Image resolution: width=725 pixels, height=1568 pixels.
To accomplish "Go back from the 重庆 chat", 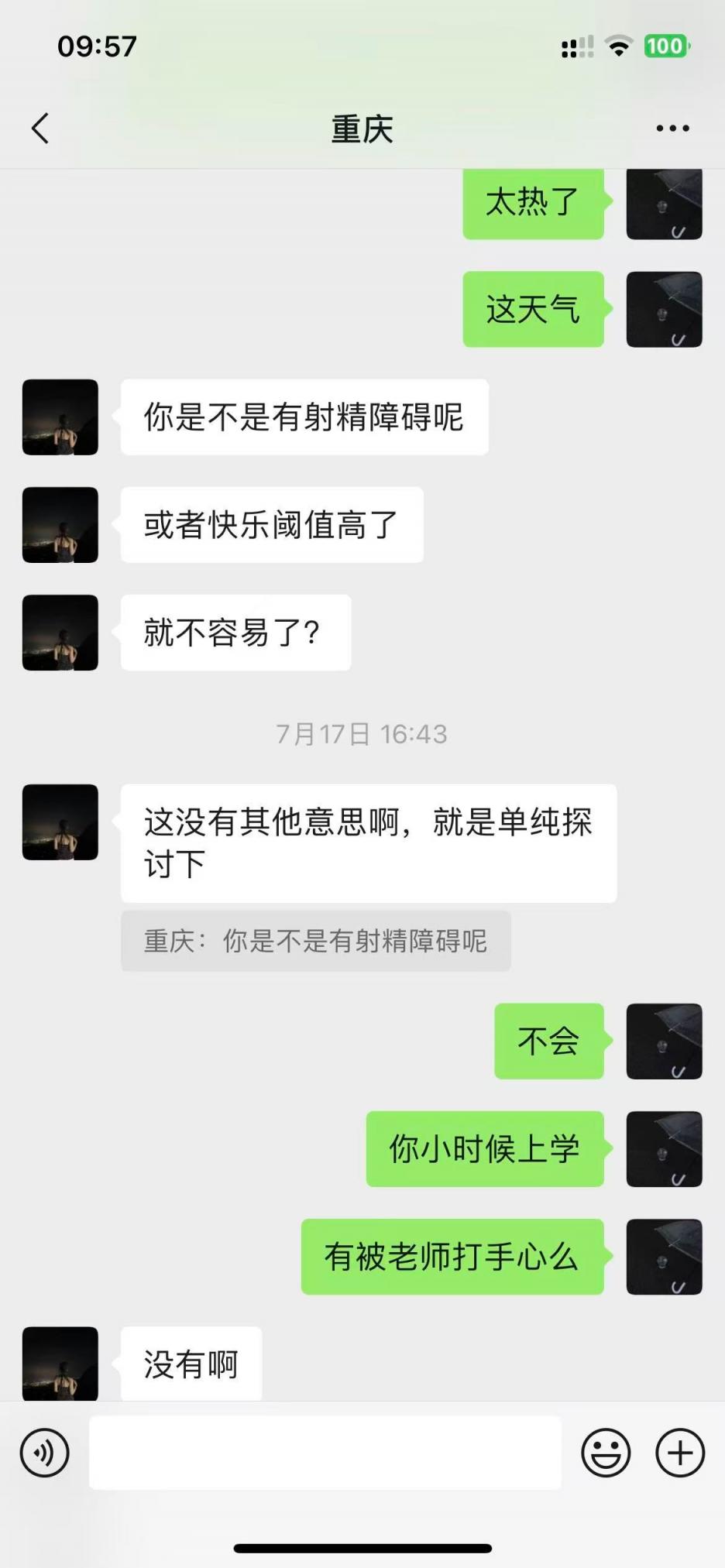I will click(x=40, y=129).
